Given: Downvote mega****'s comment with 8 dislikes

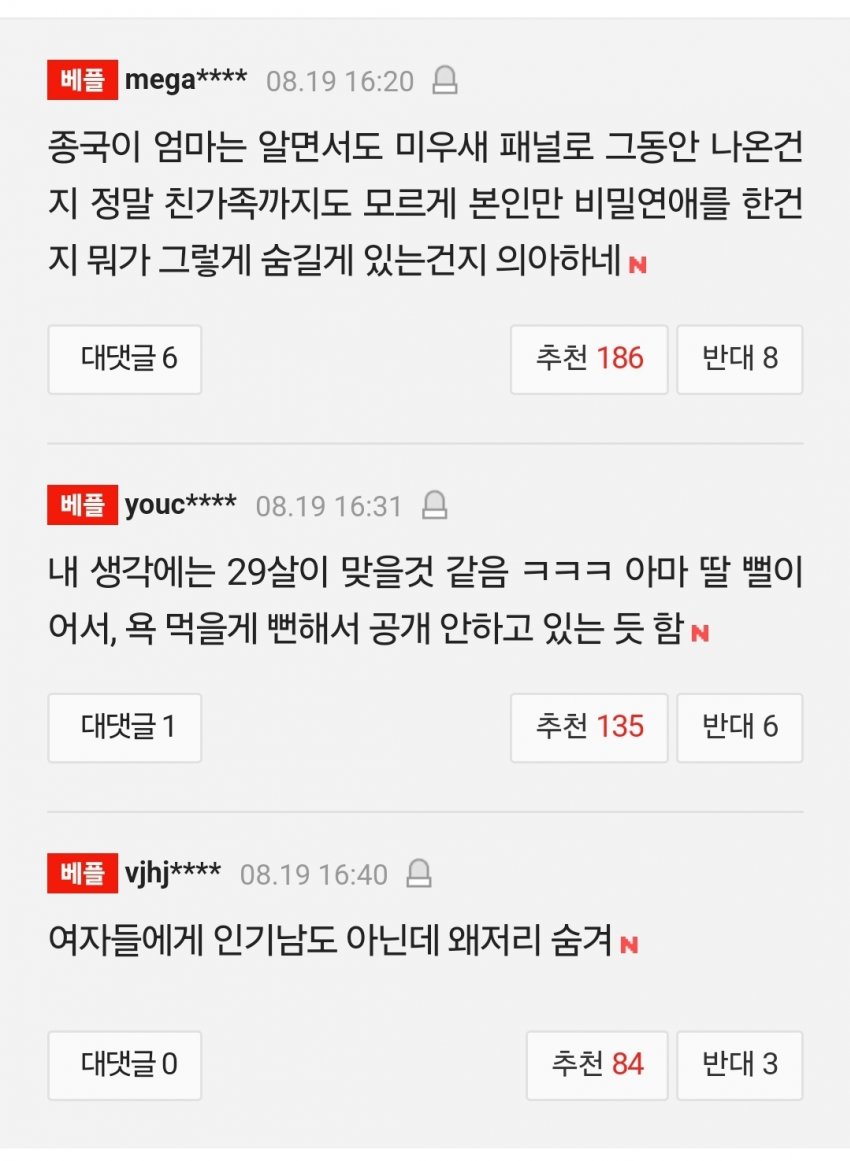Looking at the screenshot, I should click(x=740, y=359).
